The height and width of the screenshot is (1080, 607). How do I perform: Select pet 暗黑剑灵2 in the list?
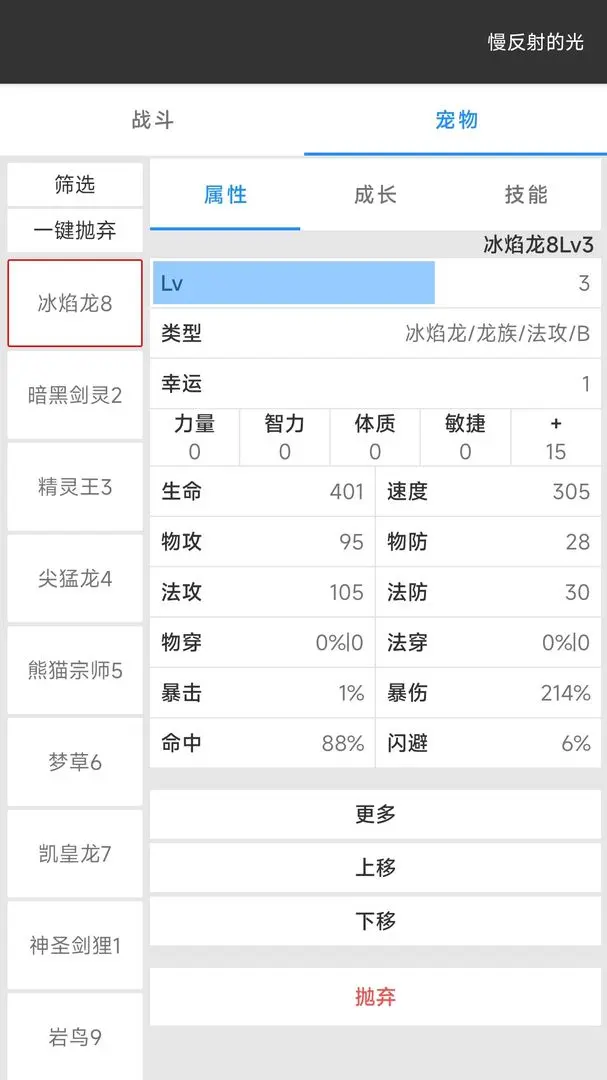click(75, 395)
